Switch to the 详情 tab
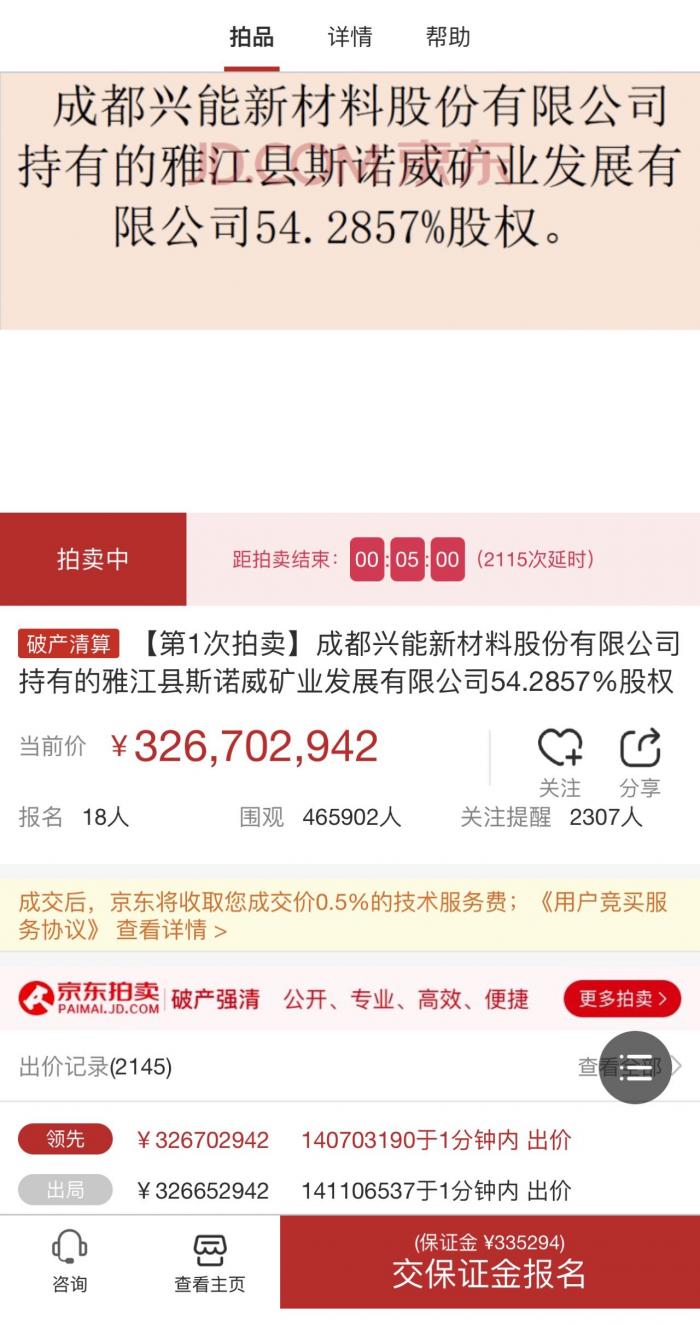Viewport: 700px width, 1325px height. [350, 38]
